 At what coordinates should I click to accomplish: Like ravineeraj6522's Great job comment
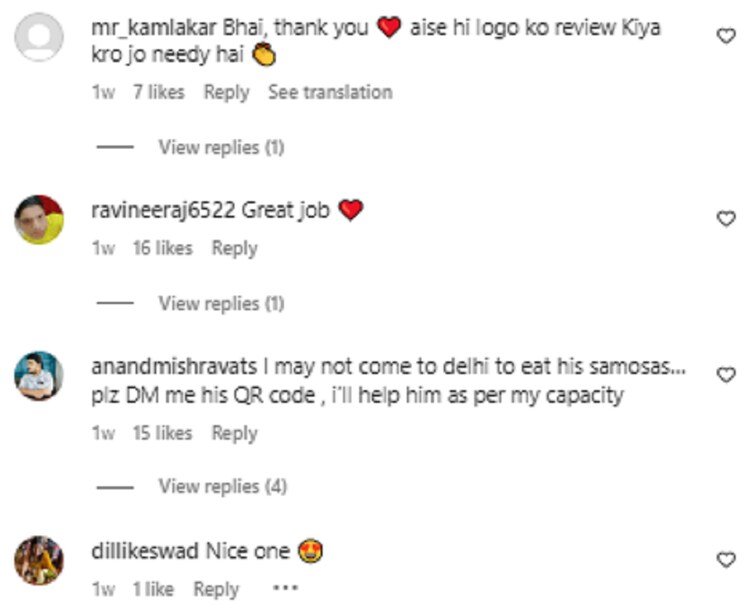pyautogui.click(x=727, y=218)
